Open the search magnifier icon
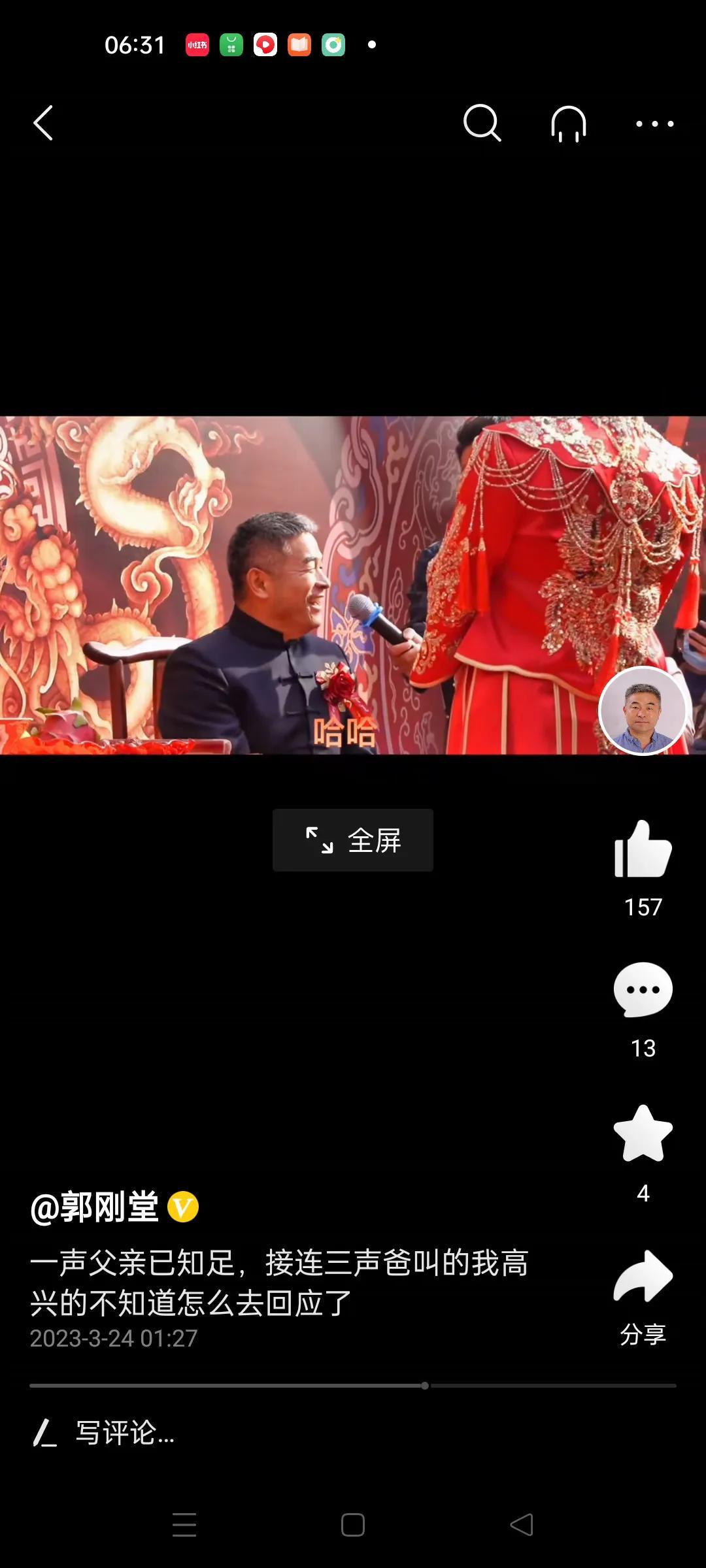Screen dimensions: 706x1568 pos(482,123)
